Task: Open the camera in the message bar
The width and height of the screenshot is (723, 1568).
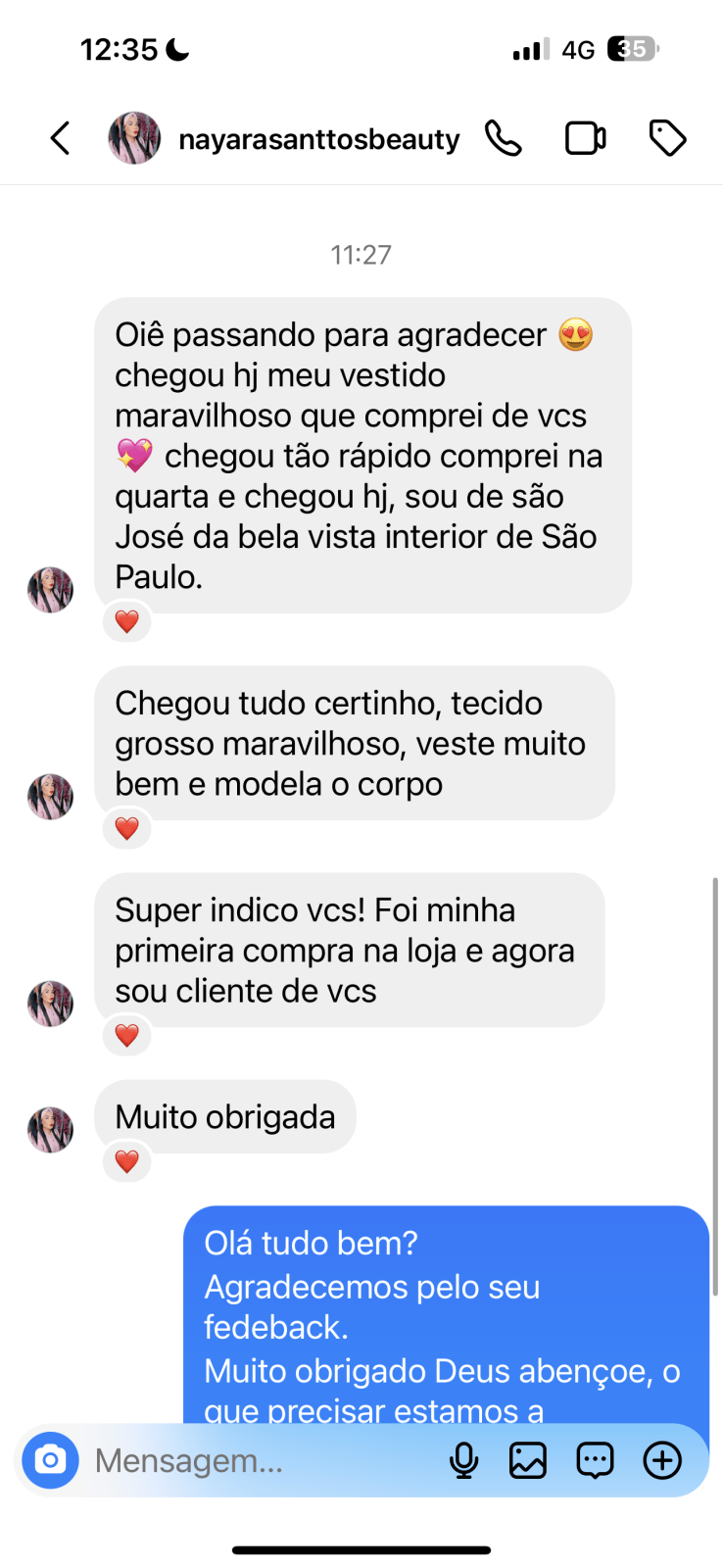Action: pyautogui.click(x=50, y=1460)
